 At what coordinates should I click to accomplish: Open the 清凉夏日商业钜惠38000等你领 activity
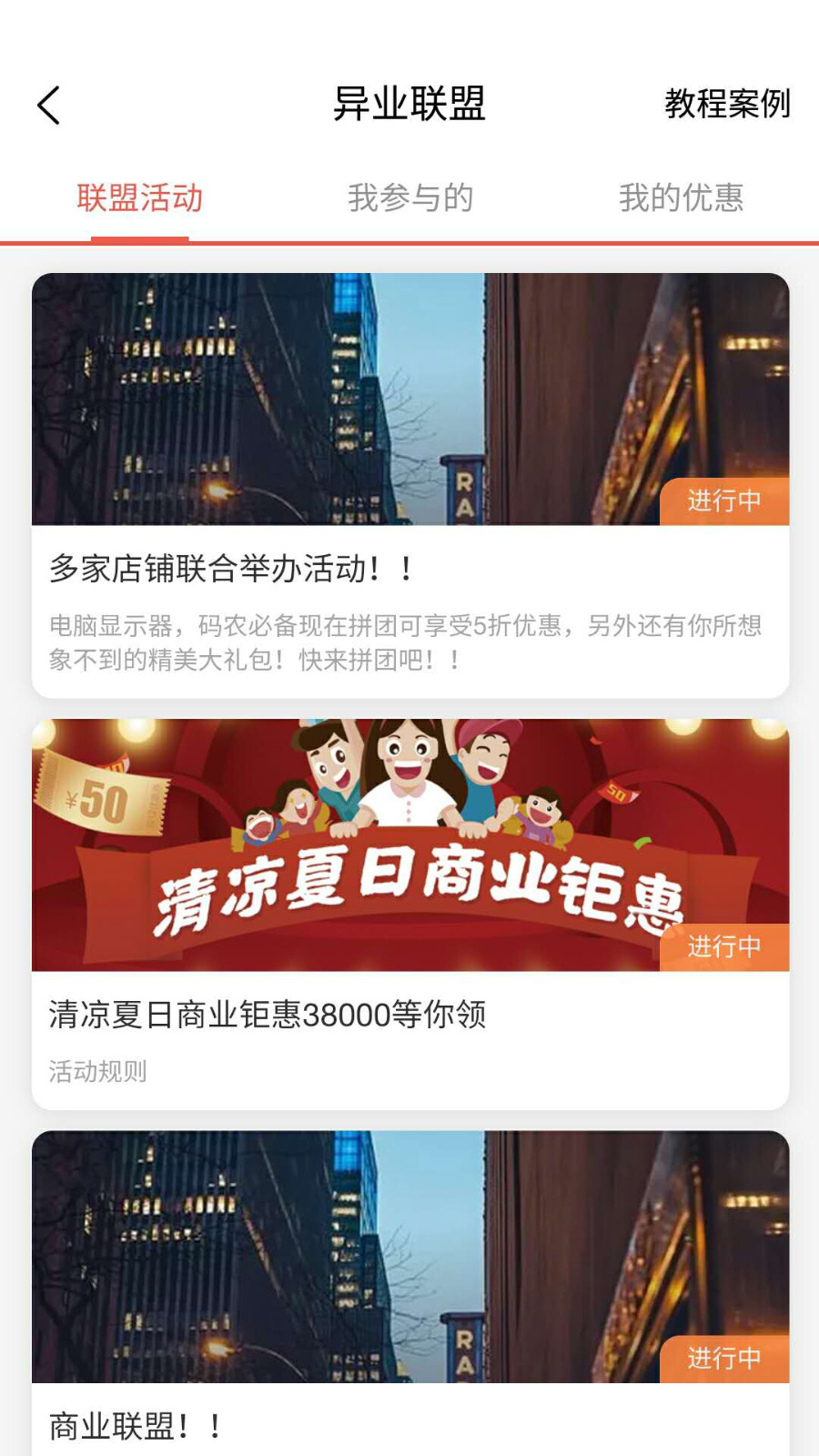click(x=410, y=914)
